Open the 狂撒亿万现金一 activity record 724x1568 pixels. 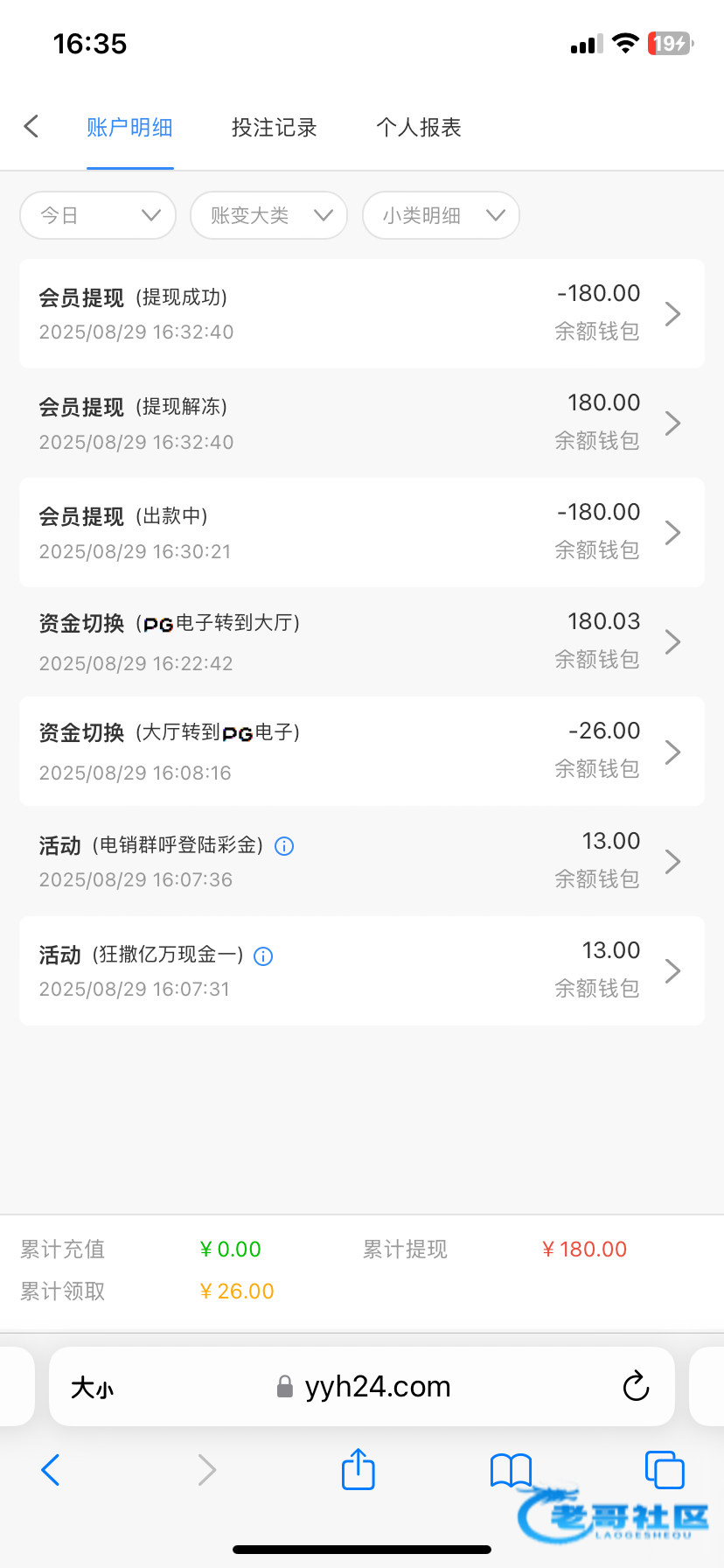362,970
